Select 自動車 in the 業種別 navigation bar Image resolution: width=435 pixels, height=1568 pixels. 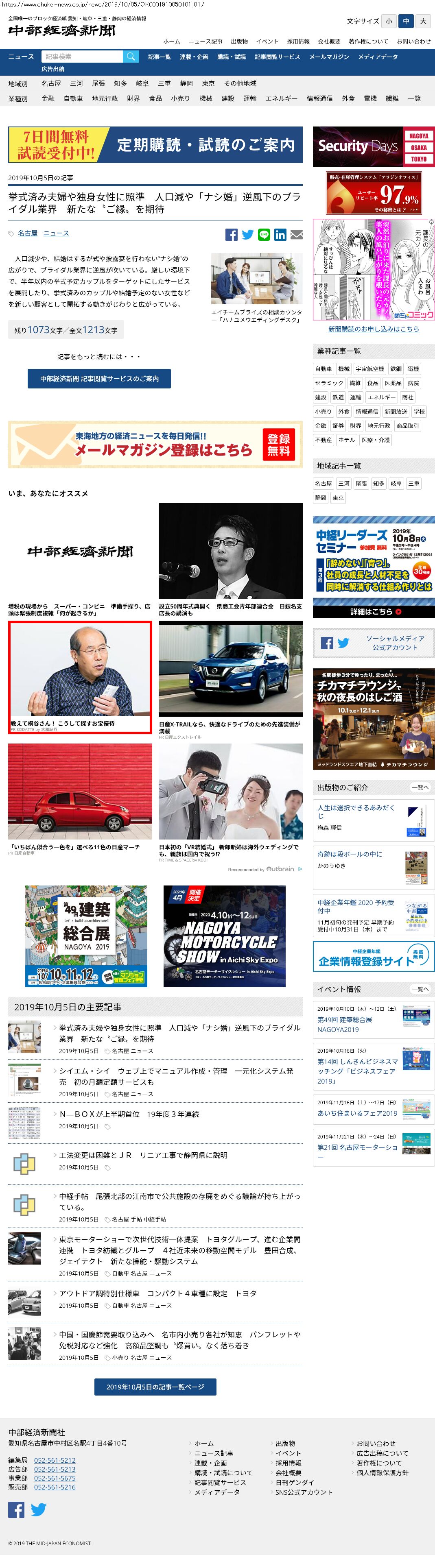tap(73, 98)
